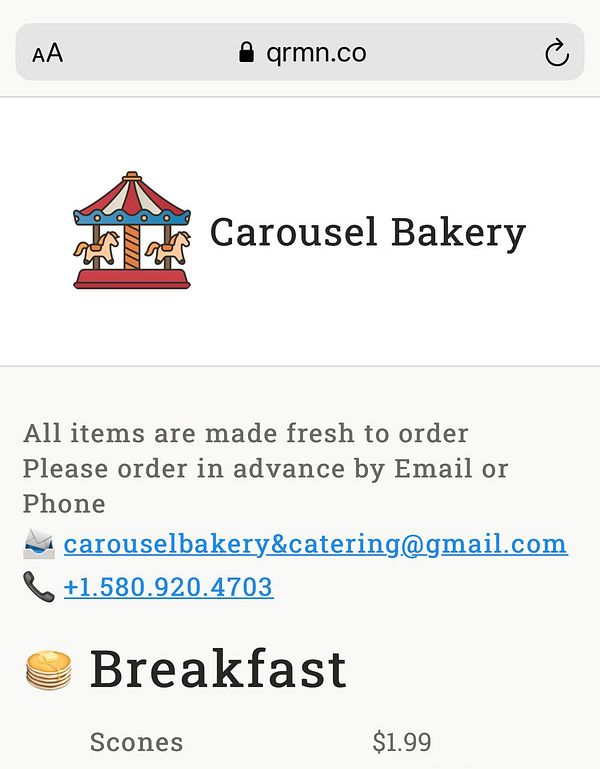Email carouselbakery&catering@gmail.com
600x769 pixels.
315,544
